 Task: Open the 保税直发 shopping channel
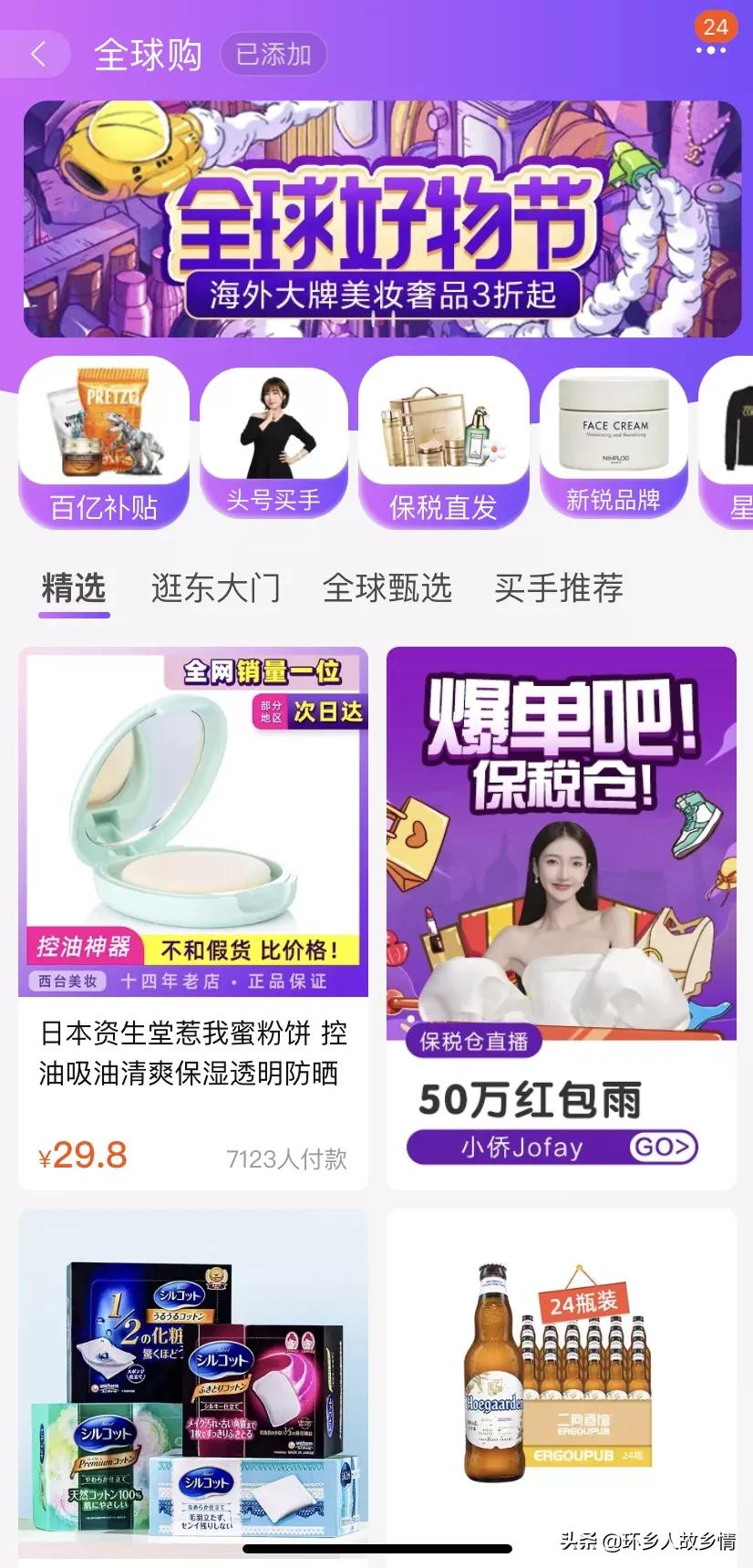444,442
